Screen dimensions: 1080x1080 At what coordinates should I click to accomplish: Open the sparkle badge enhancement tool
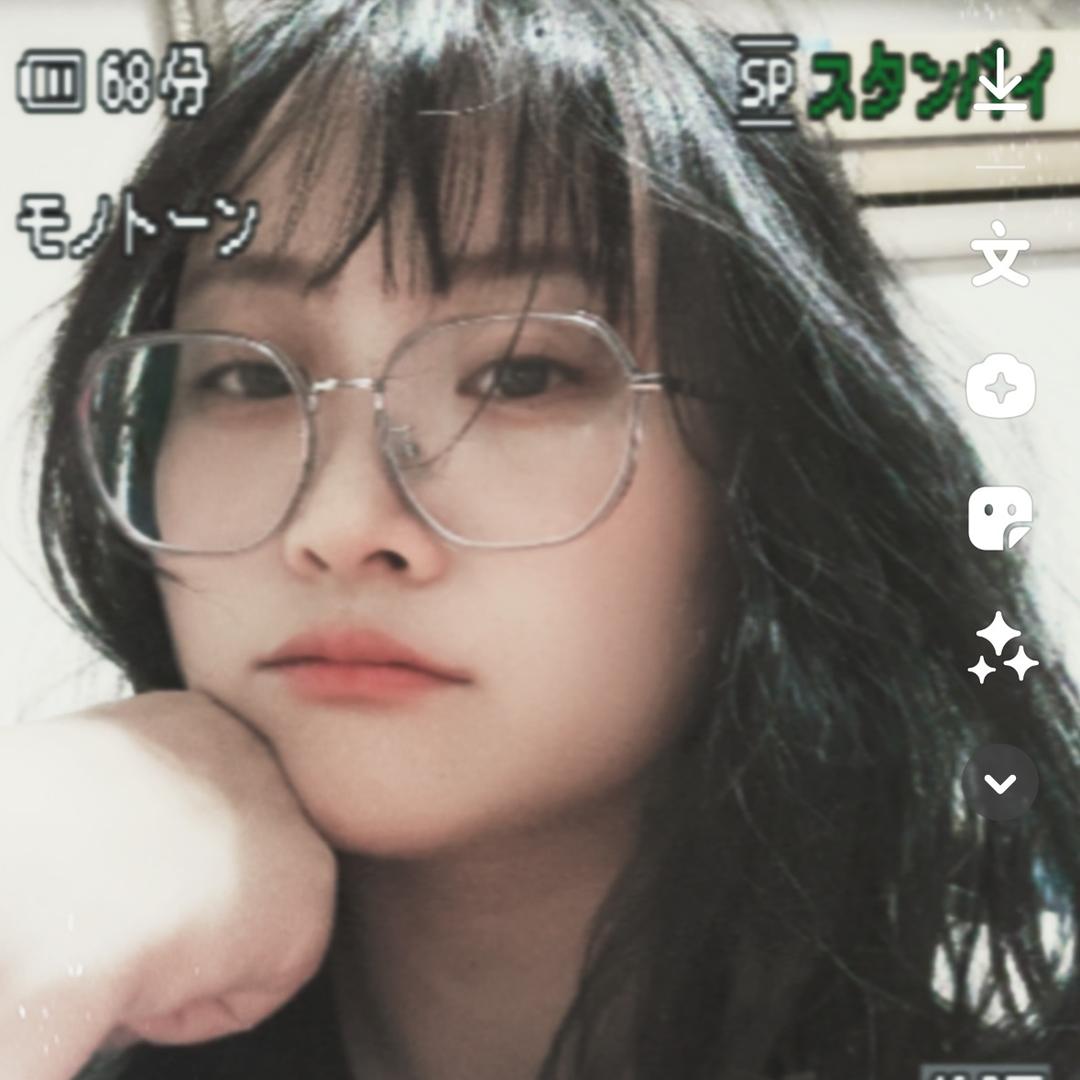click(1001, 387)
